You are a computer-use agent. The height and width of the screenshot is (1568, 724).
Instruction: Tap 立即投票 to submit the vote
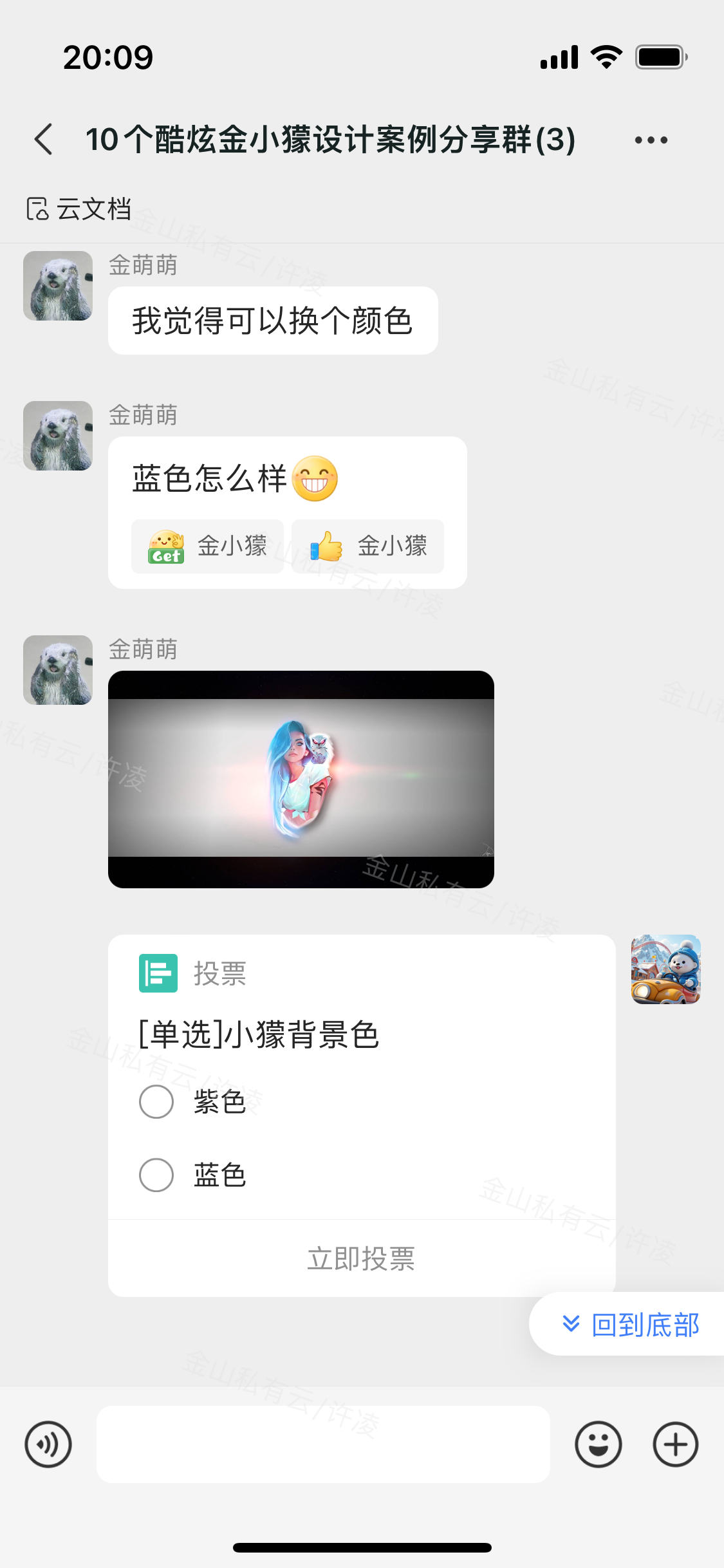click(x=361, y=1258)
